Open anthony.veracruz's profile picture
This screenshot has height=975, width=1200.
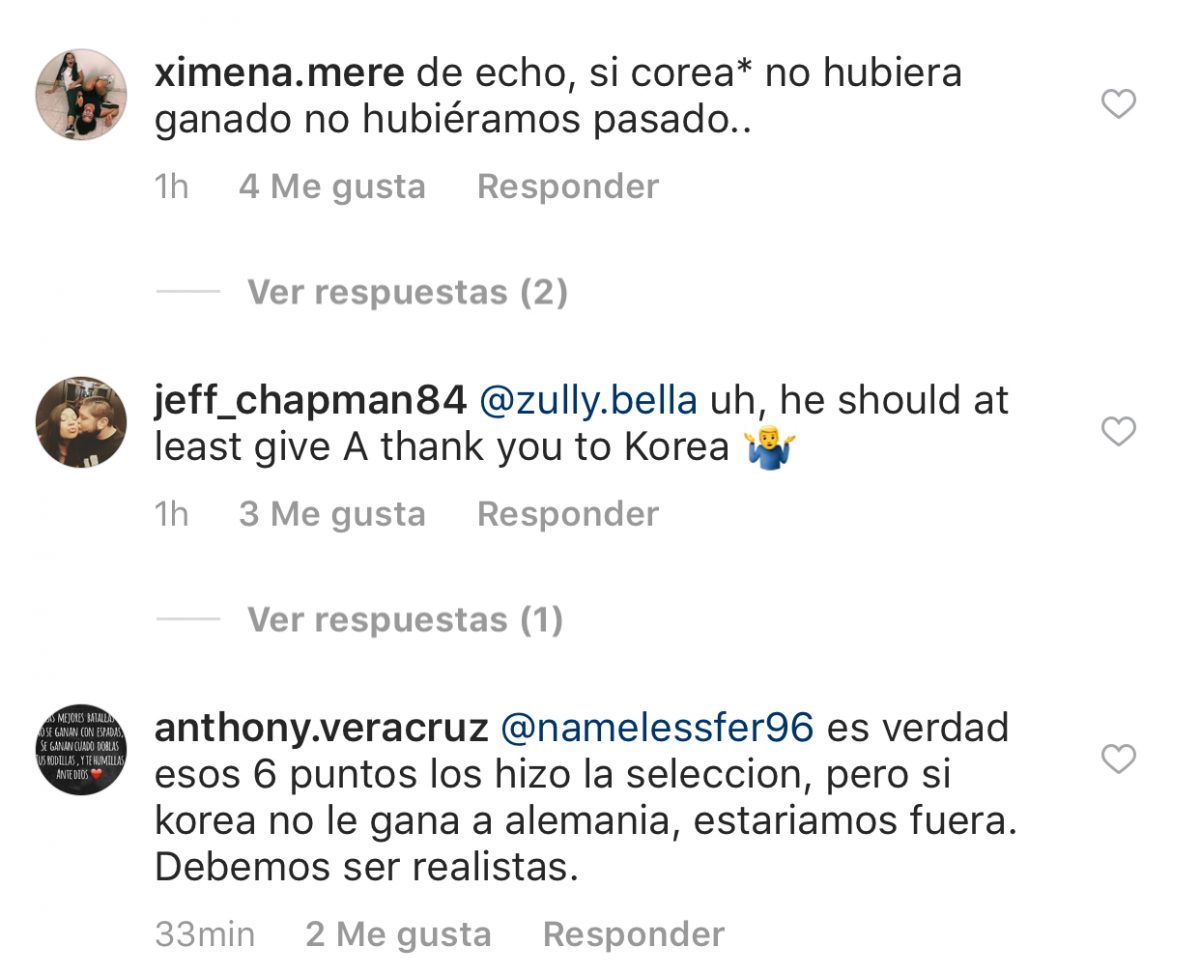point(81,749)
